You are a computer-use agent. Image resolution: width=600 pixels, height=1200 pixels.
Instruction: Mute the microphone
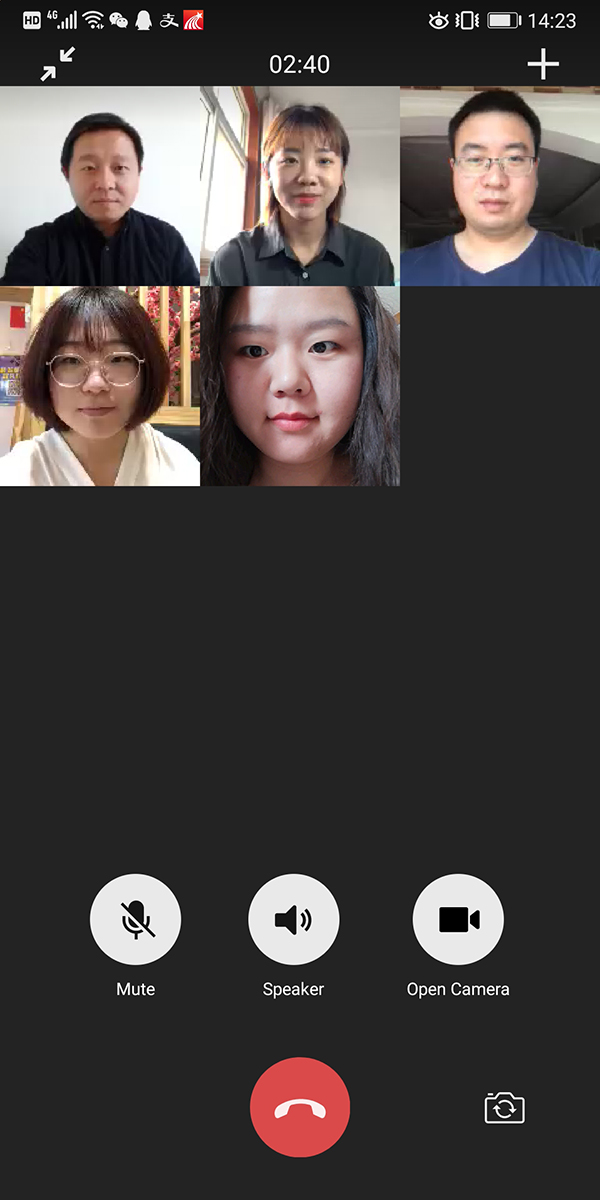coord(135,919)
